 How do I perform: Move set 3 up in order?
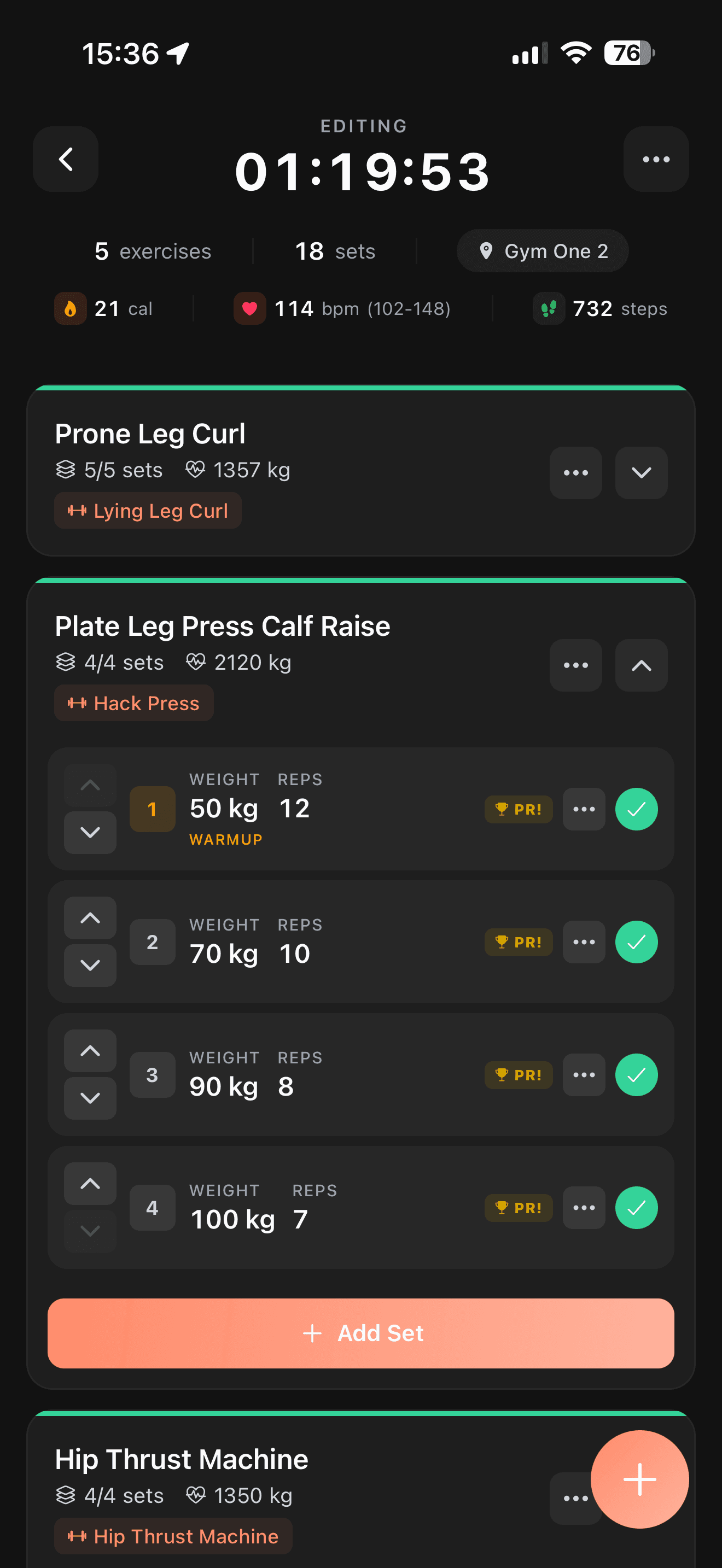(x=90, y=1051)
